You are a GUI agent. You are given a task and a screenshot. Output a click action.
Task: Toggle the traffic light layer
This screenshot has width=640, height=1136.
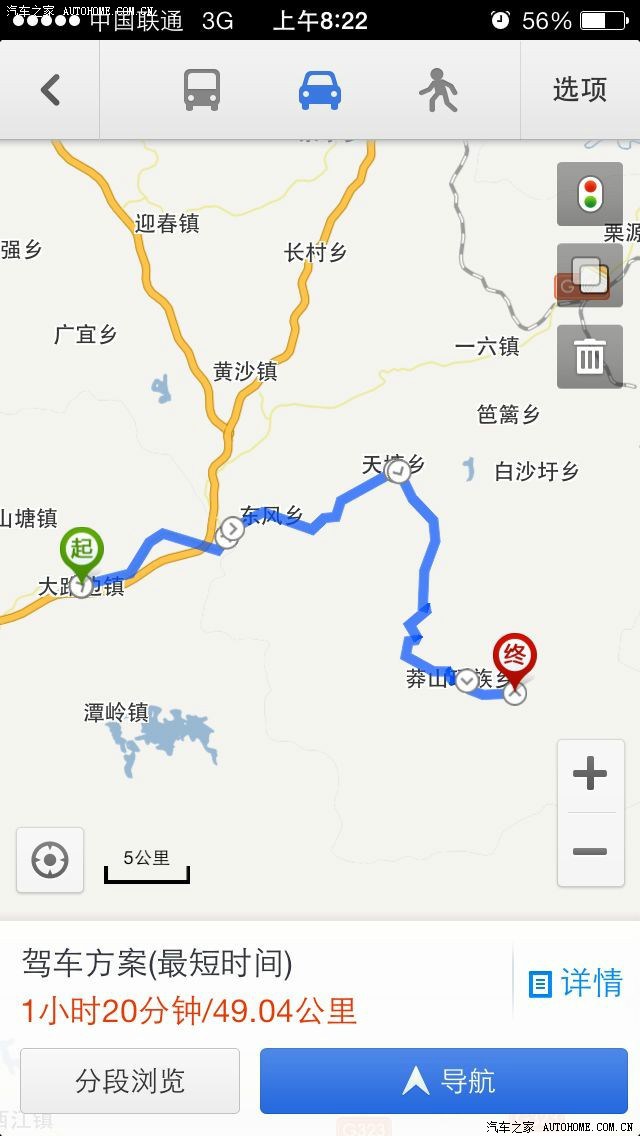click(x=590, y=194)
